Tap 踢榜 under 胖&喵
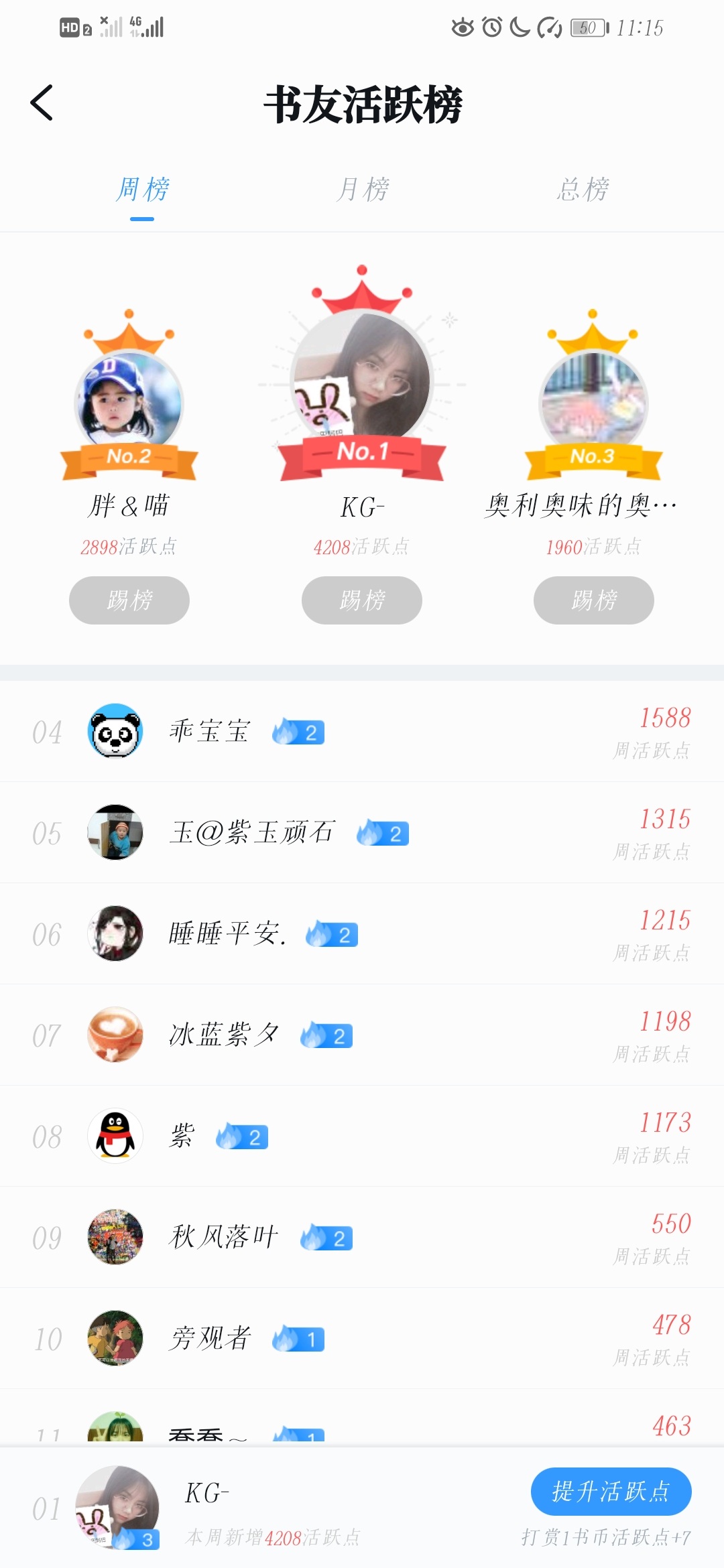The height and width of the screenshot is (1568, 724). 129,600
